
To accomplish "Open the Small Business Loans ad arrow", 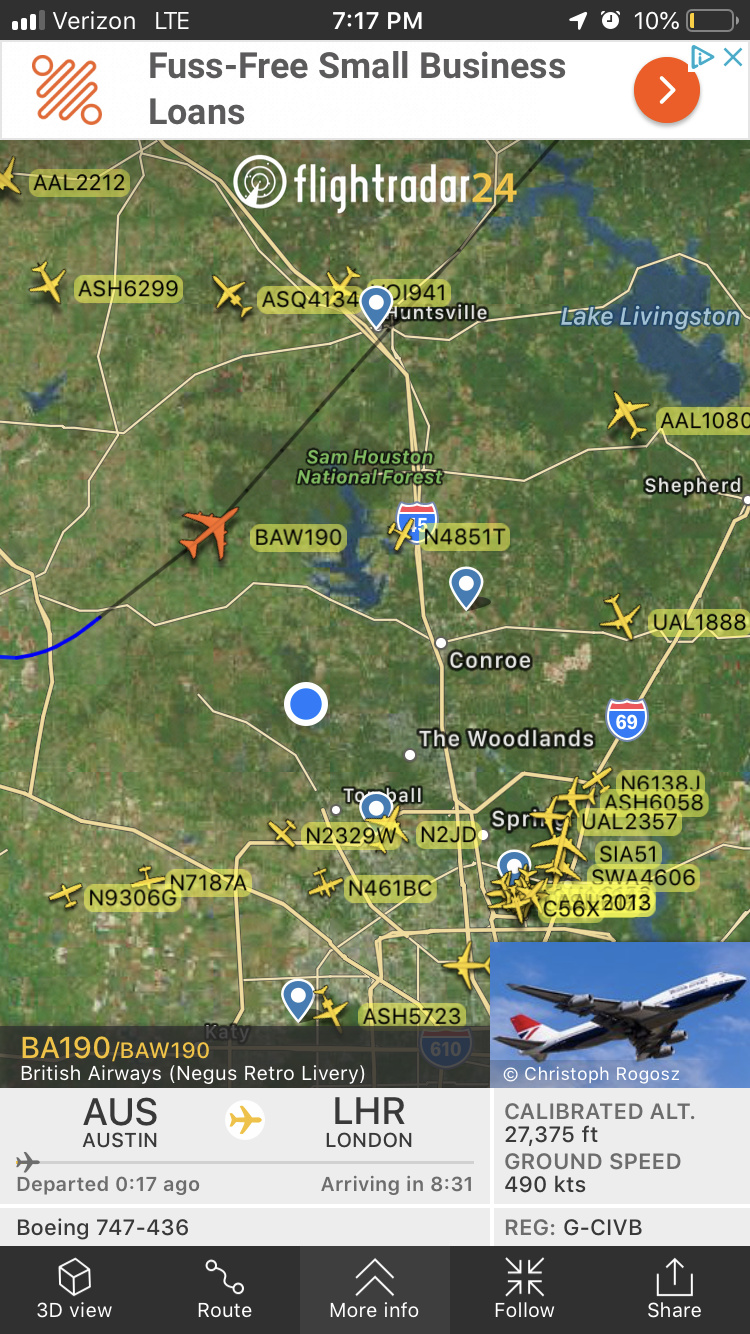I will point(666,91).
